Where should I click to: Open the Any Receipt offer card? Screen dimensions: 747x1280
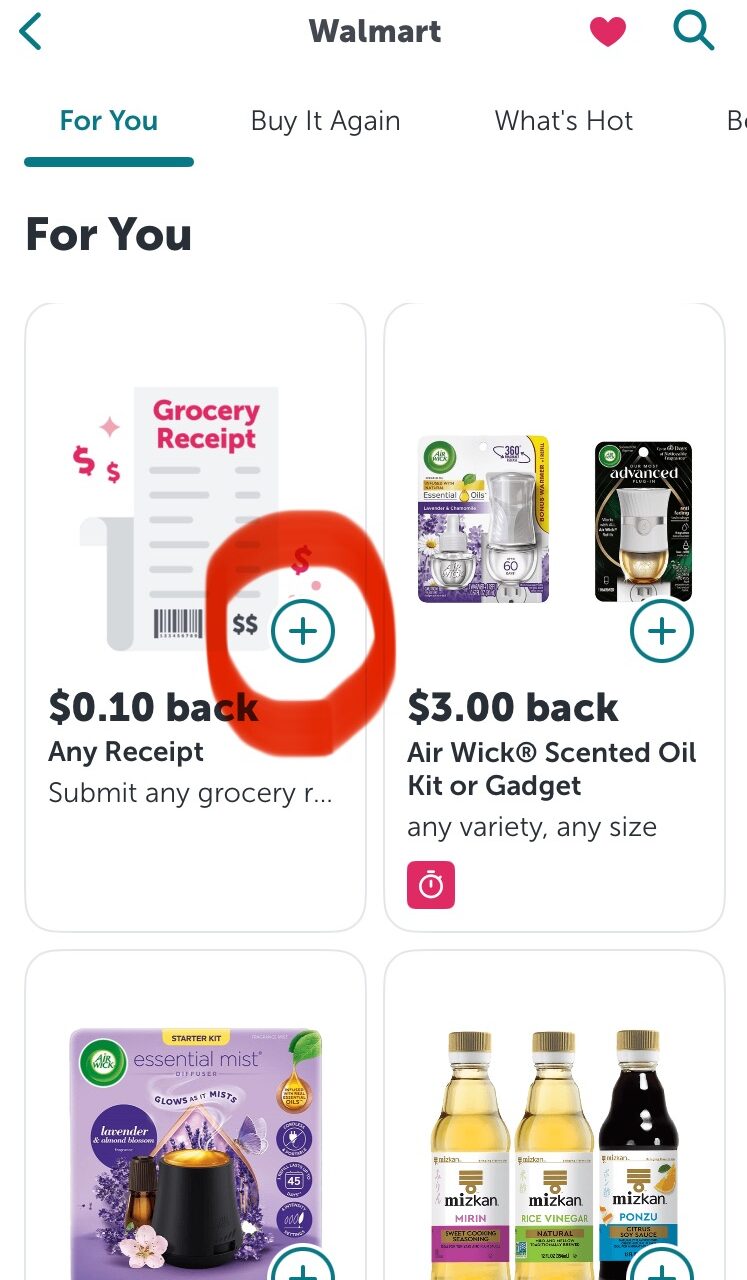pos(150,750)
